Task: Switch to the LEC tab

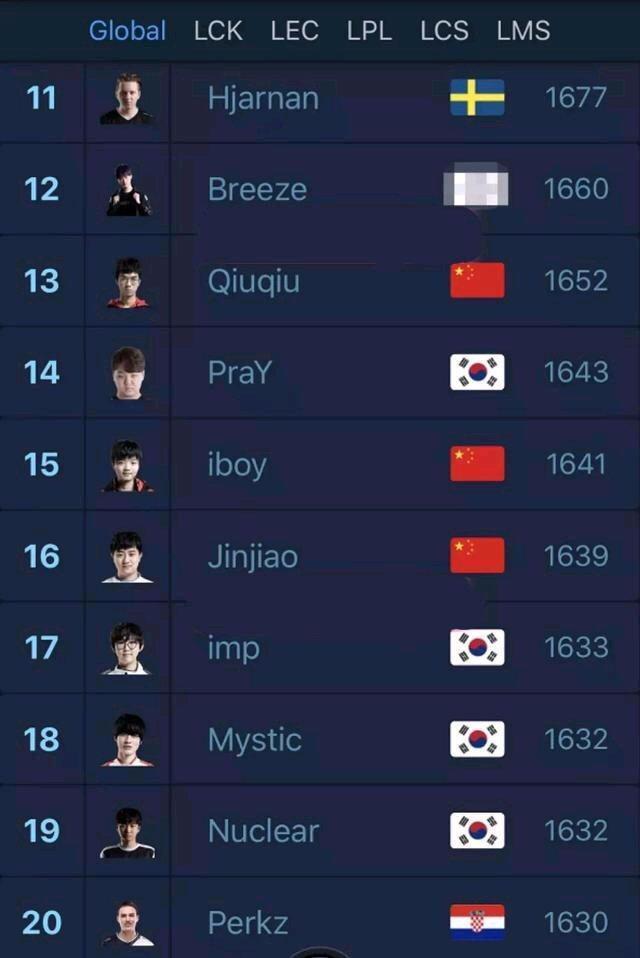Action: point(294,31)
